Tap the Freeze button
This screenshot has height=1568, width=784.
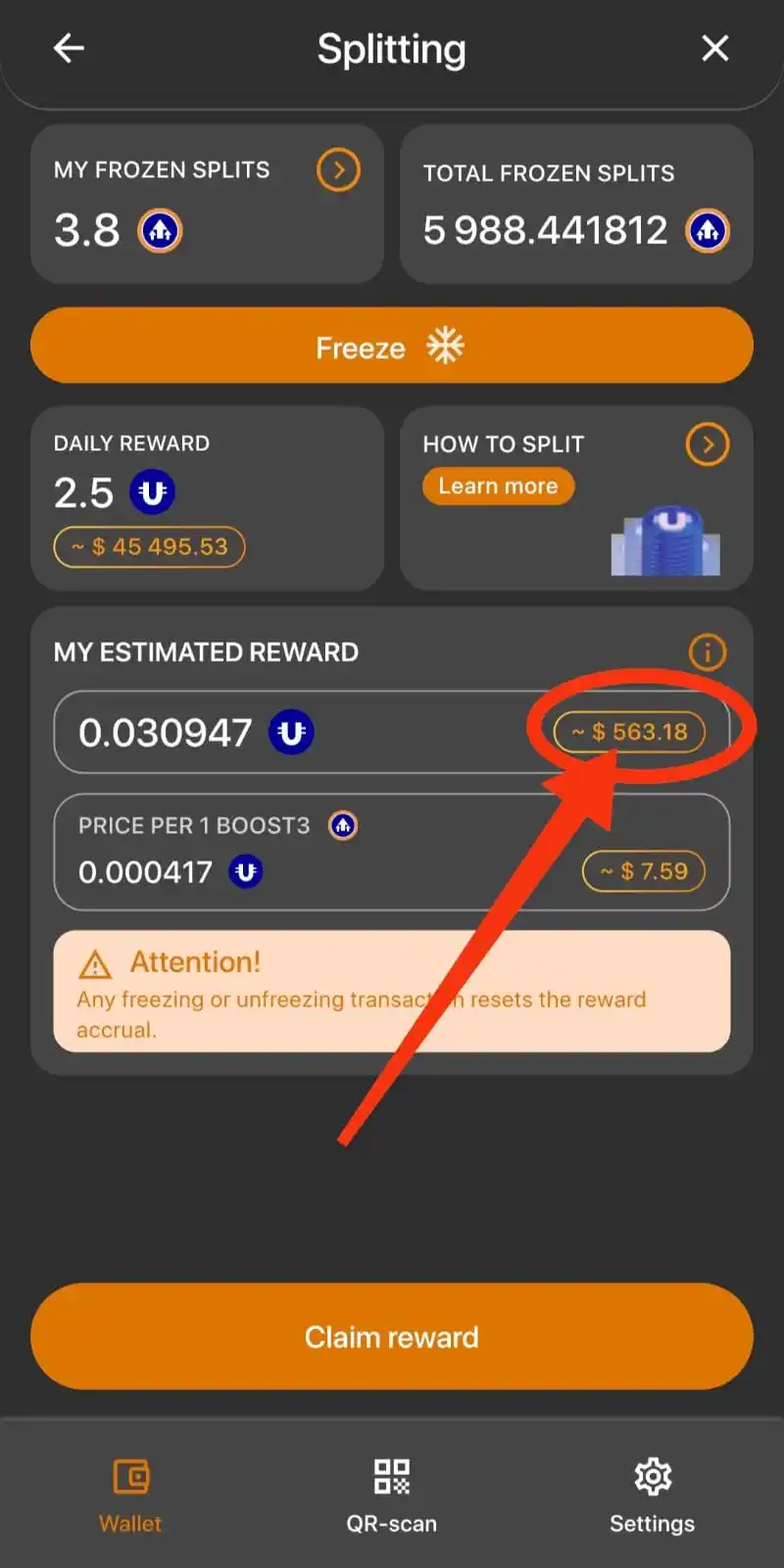point(392,347)
